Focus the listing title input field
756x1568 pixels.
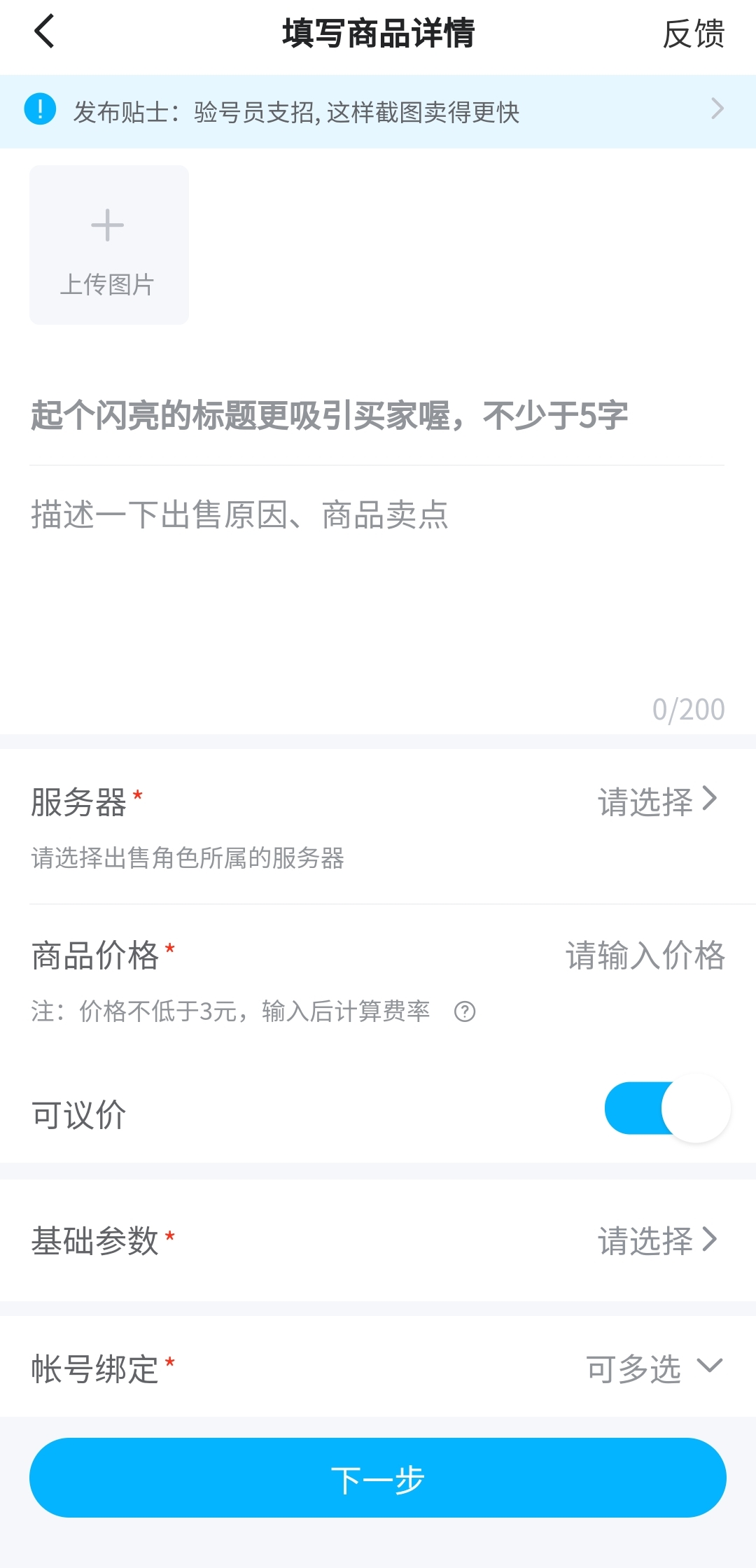pos(377,416)
